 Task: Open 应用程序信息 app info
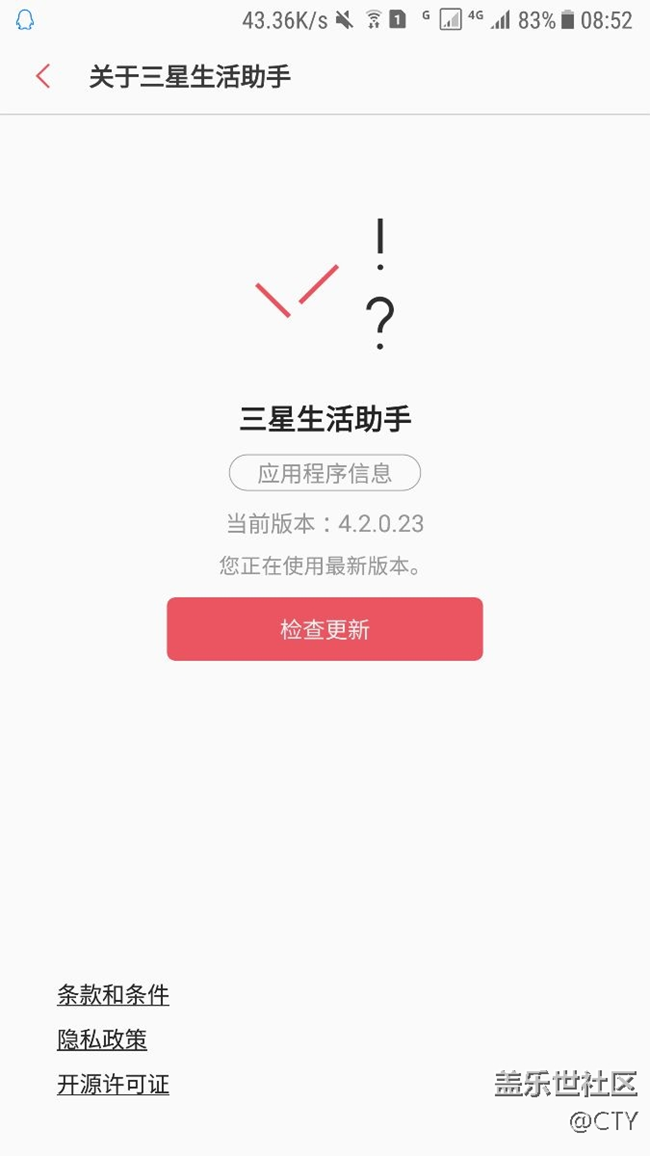pyautogui.click(x=325, y=473)
